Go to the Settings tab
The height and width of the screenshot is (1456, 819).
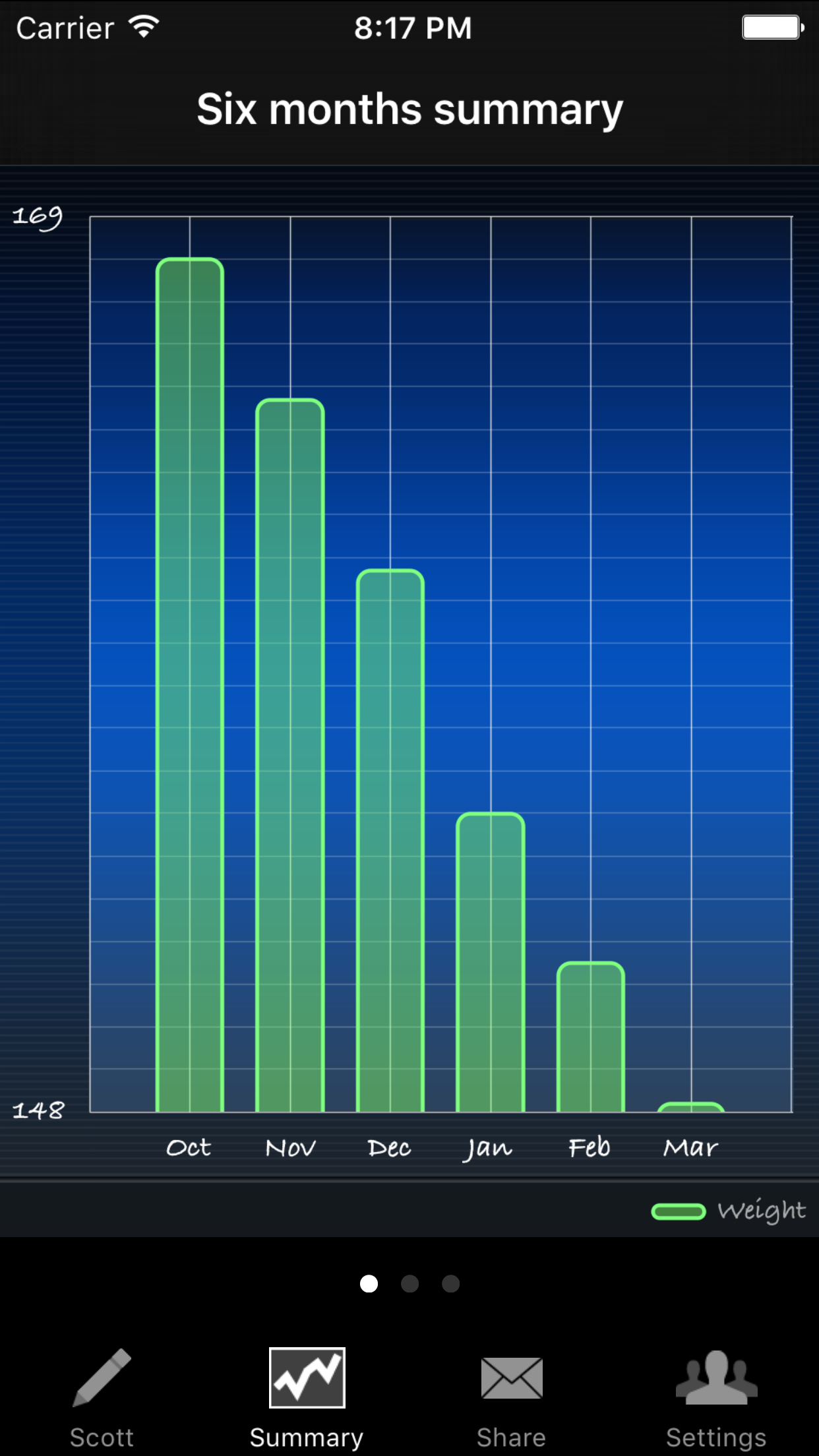[716, 1397]
